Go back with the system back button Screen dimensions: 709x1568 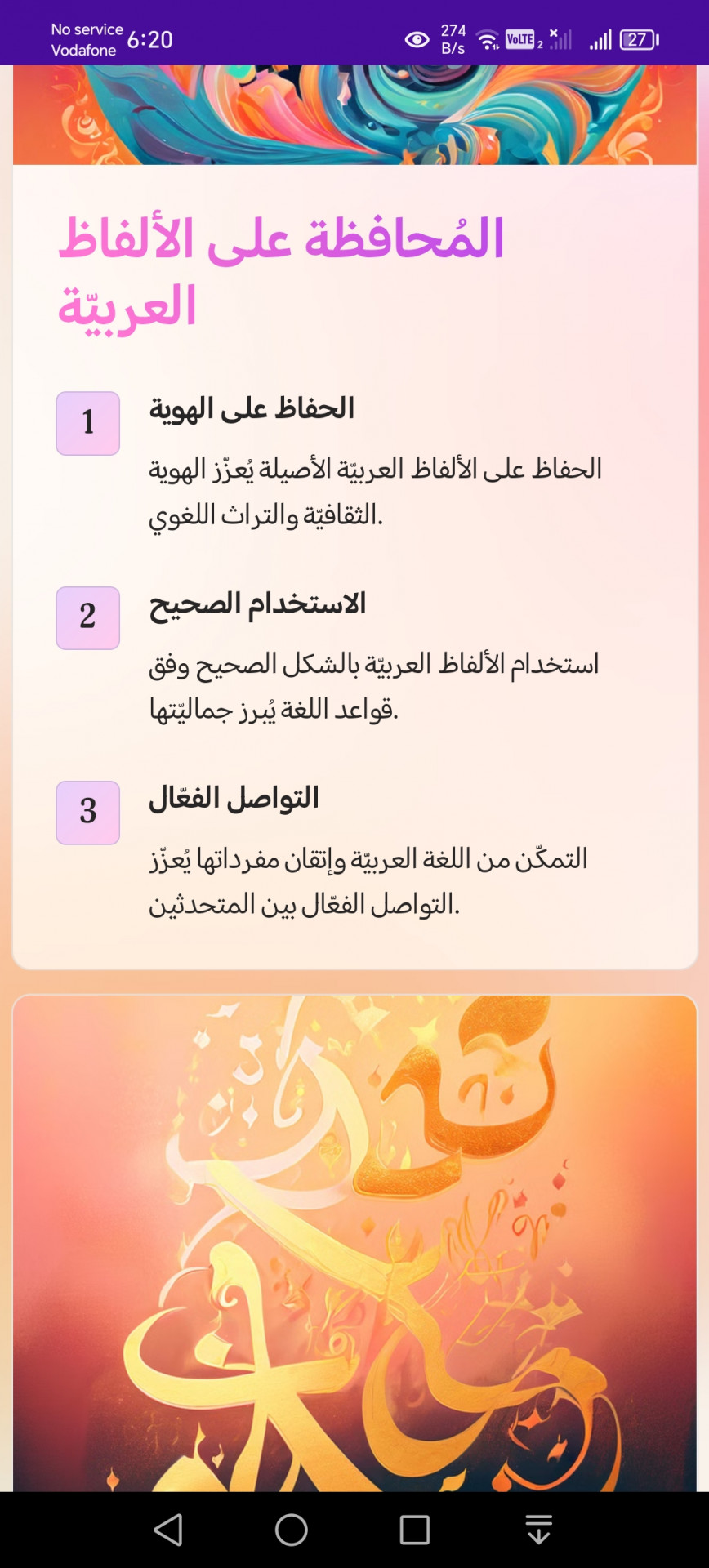tap(168, 1530)
